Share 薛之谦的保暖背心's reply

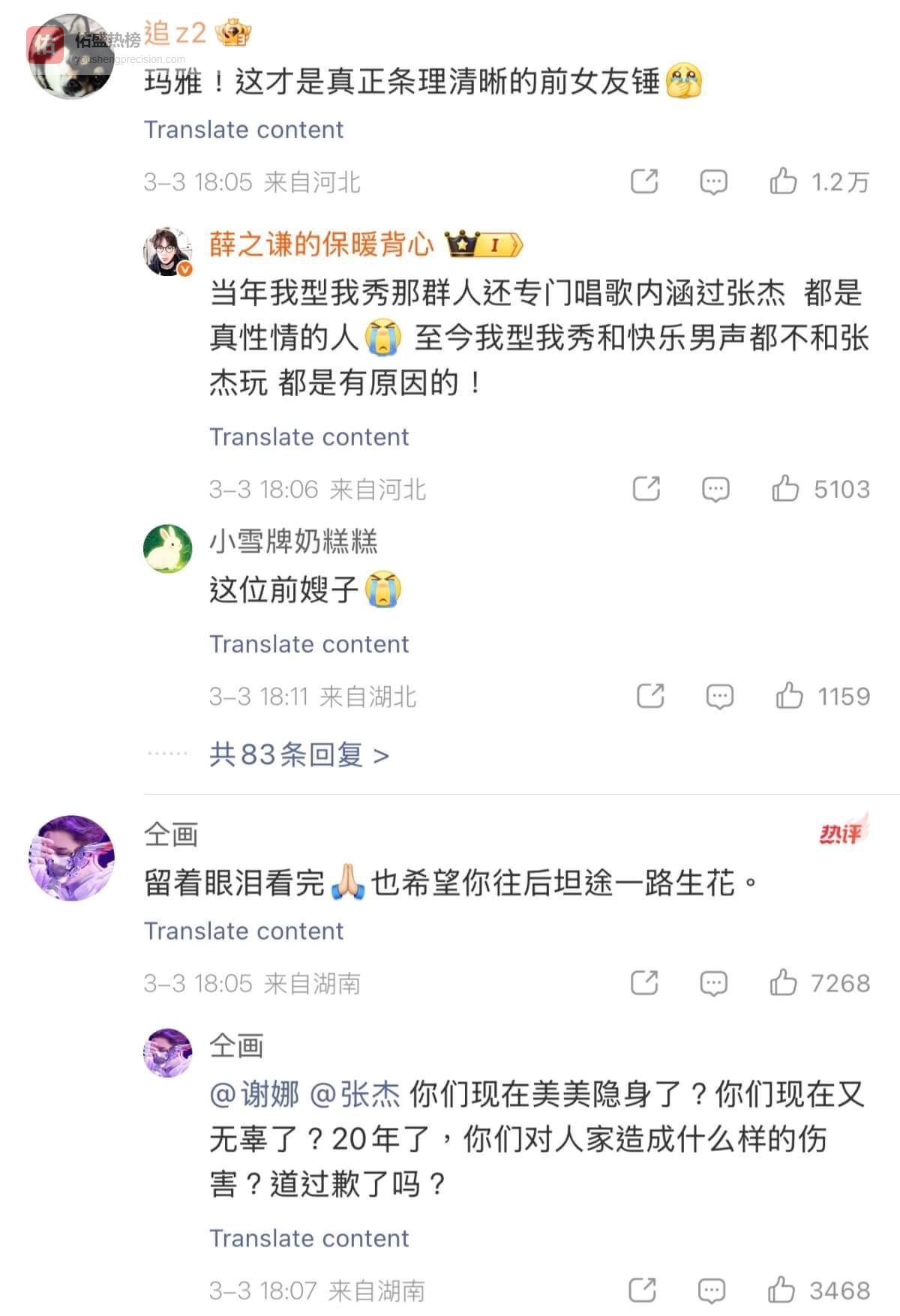click(x=646, y=489)
